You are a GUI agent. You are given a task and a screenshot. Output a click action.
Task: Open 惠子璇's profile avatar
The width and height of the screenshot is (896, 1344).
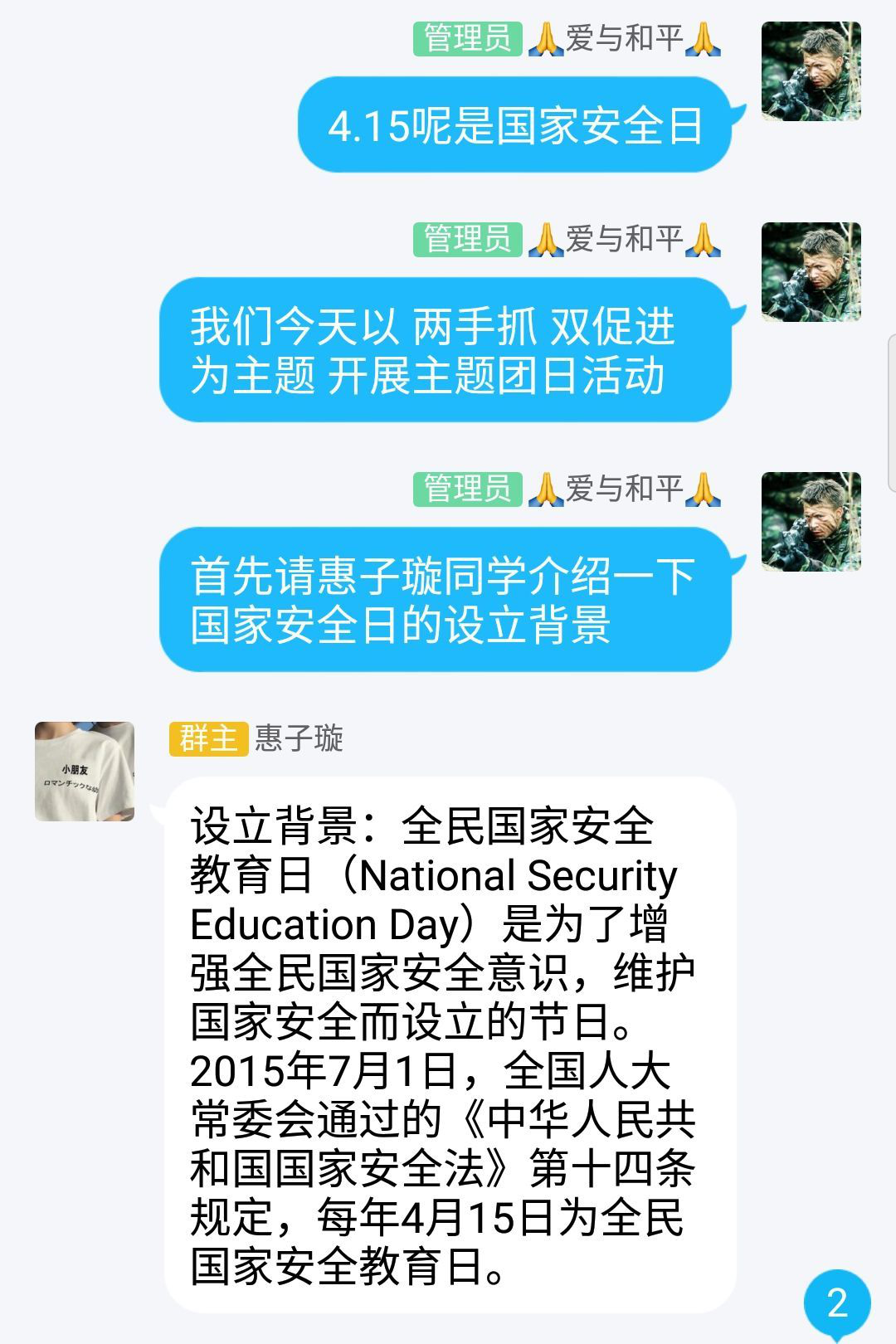[85, 772]
